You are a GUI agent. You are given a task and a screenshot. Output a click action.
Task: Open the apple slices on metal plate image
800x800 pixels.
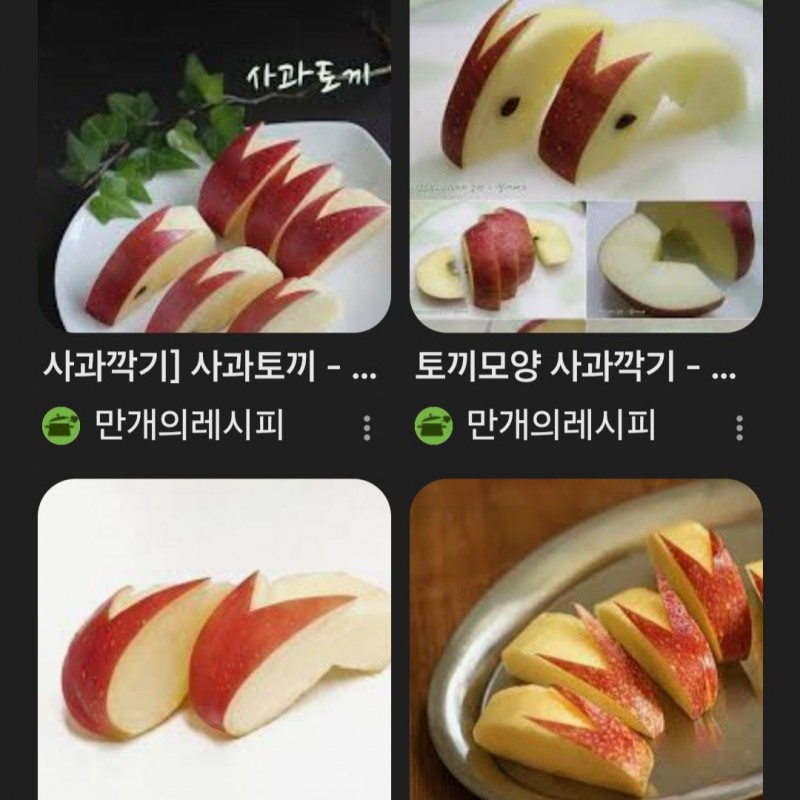(x=586, y=640)
